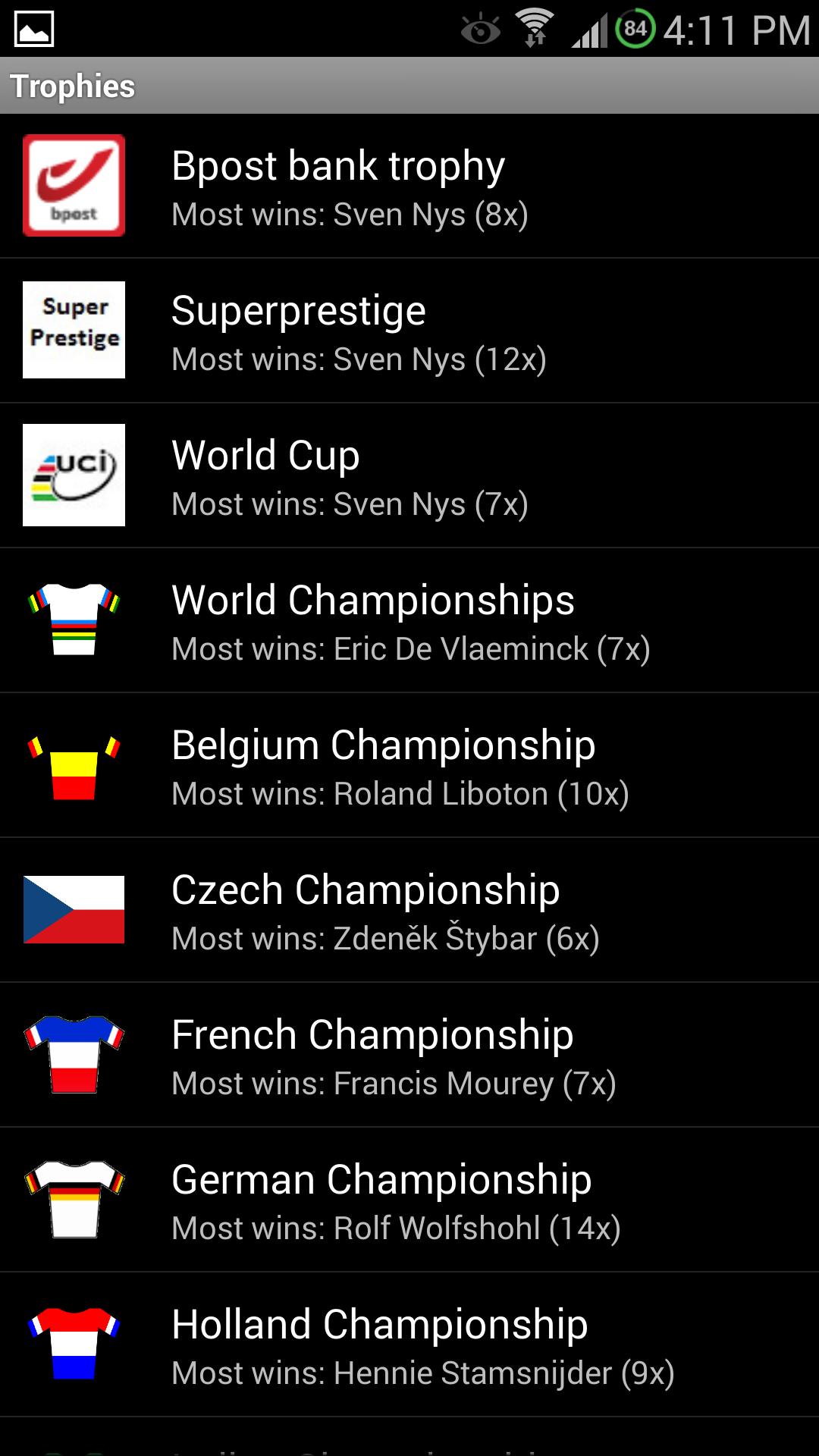The height and width of the screenshot is (1456, 819).
Task: Tap the Trophies title bar
Action: tap(72, 85)
